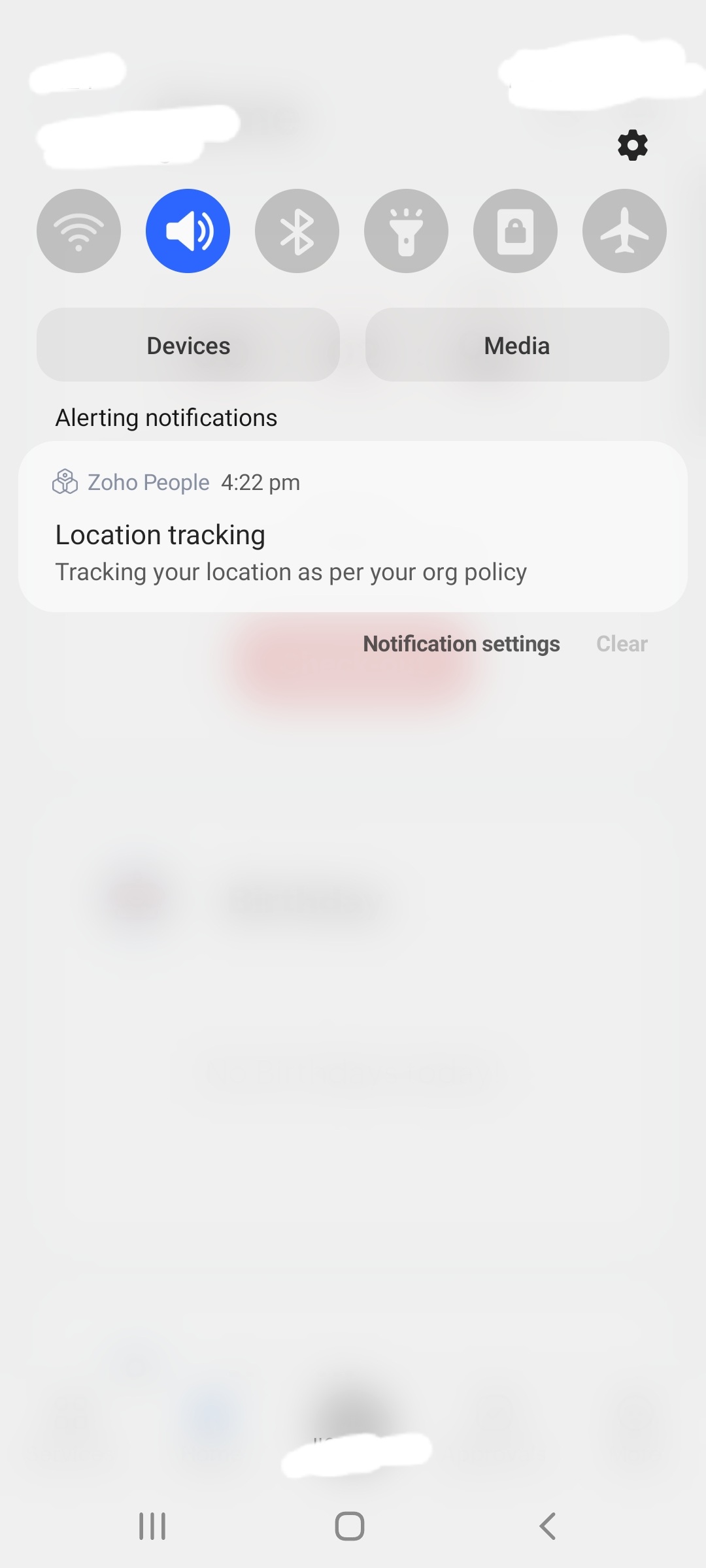The height and width of the screenshot is (1568, 706).
Task: Go back using navigation bar
Action: coord(548,1526)
